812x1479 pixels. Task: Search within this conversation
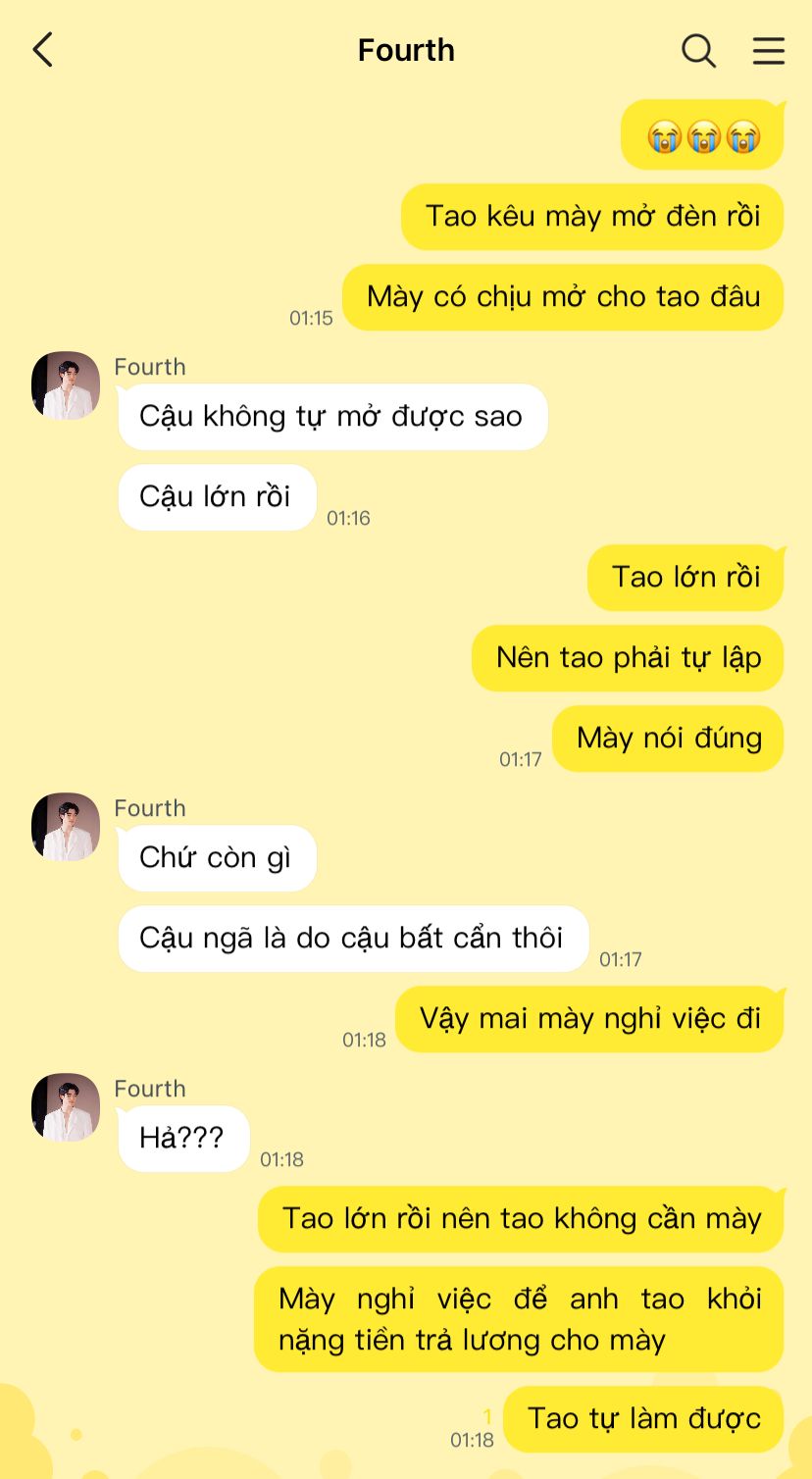pyautogui.click(x=698, y=50)
